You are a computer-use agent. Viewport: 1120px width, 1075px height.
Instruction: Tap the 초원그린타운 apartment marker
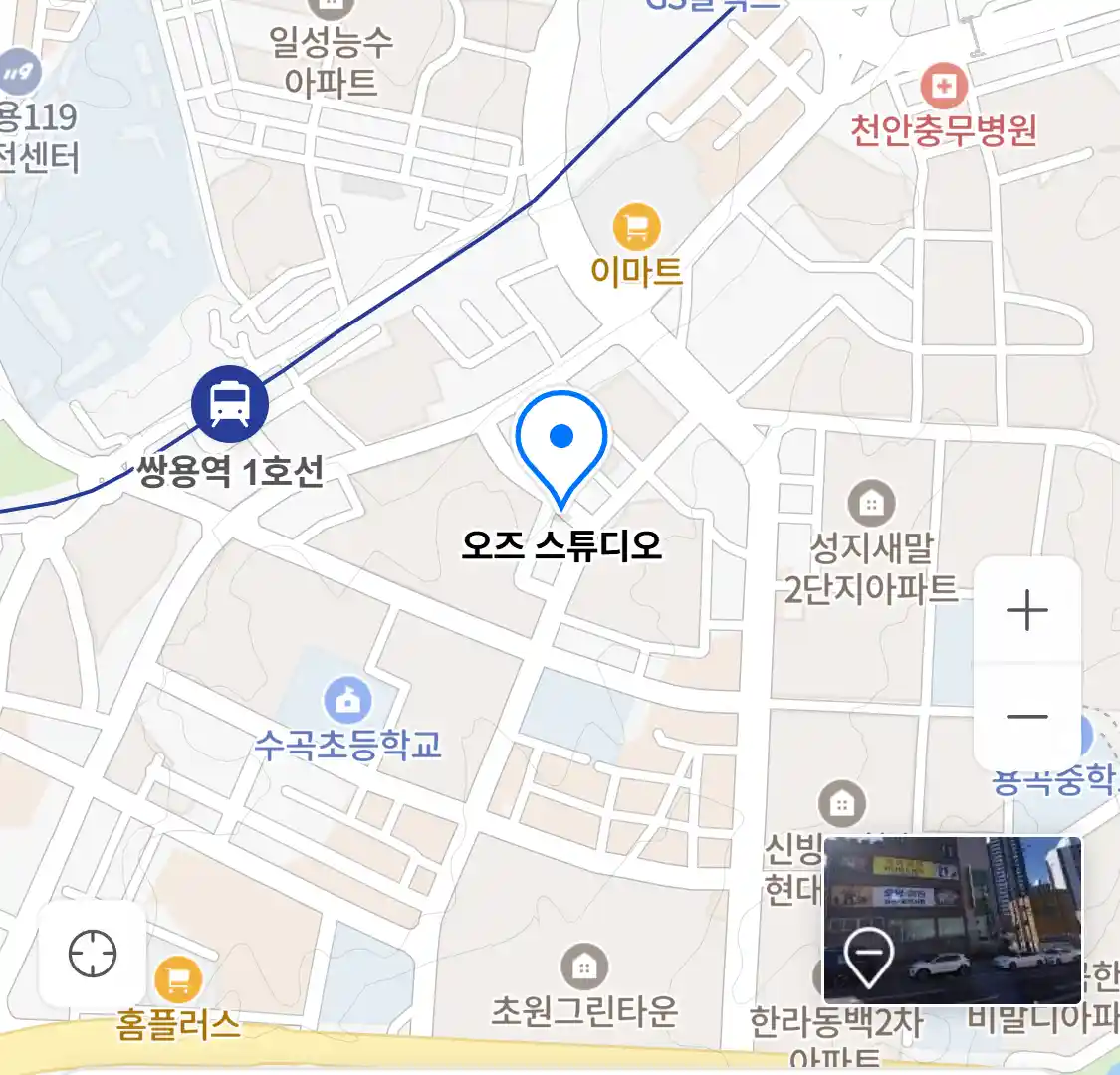tap(584, 966)
